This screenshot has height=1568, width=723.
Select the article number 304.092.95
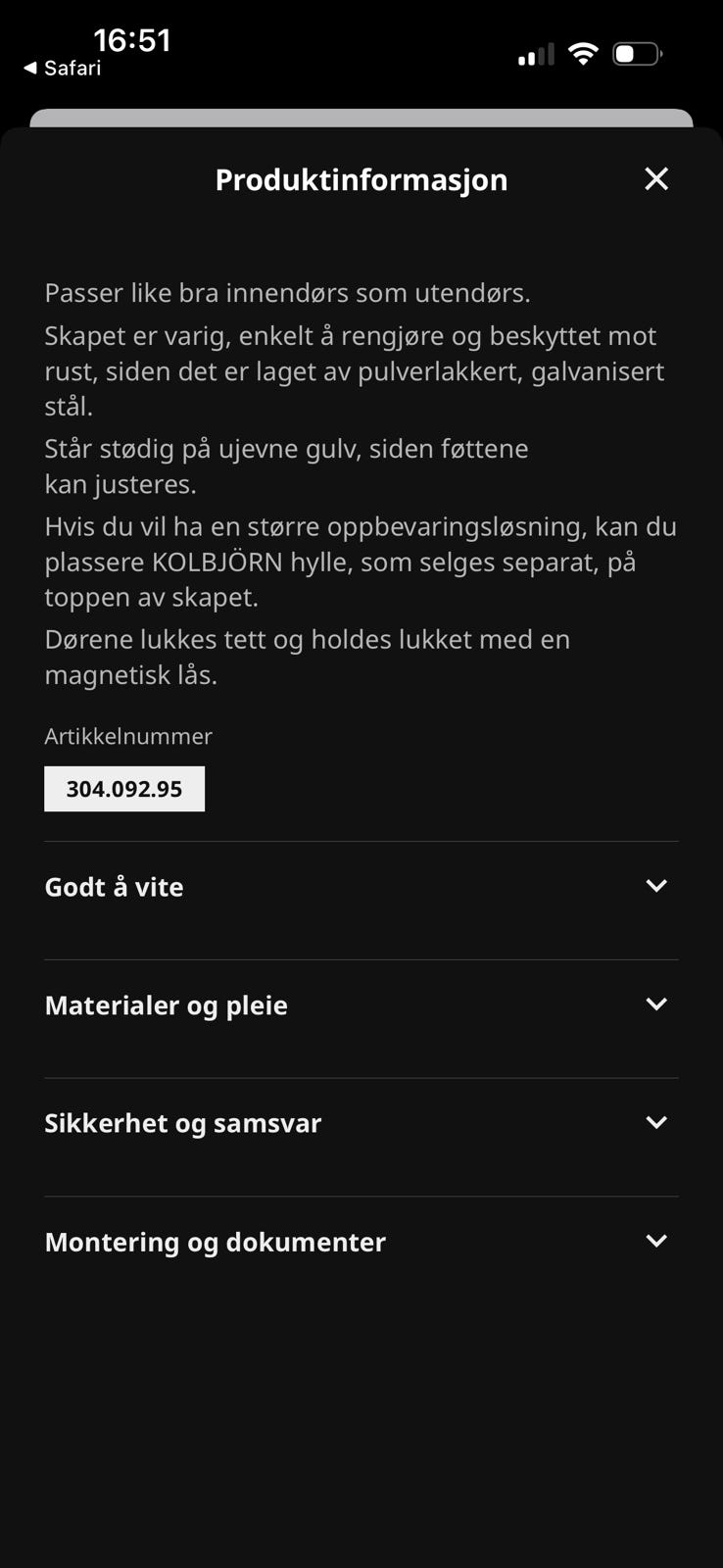123,788
